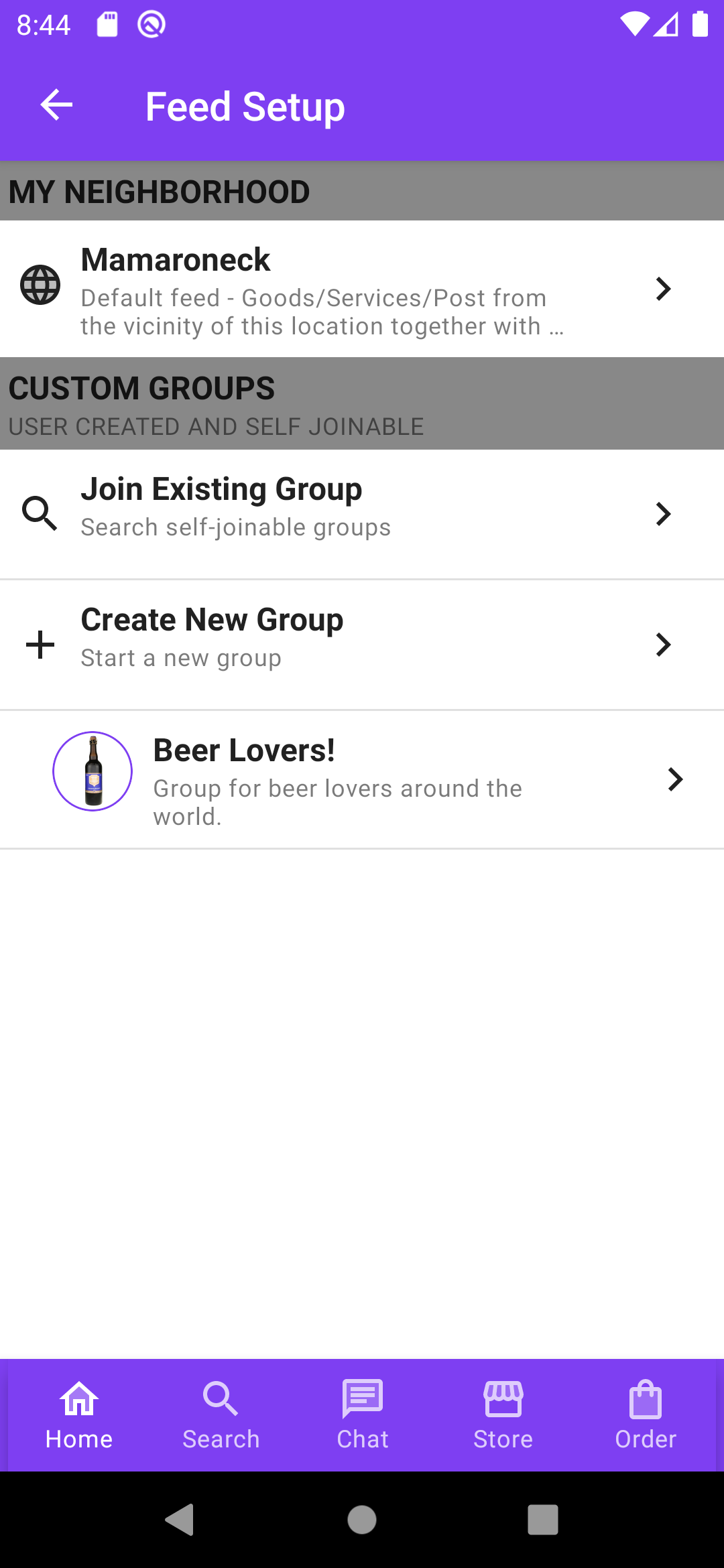724x1568 pixels.
Task: Switch to the Home tab
Action: click(x=79, y=1415)
